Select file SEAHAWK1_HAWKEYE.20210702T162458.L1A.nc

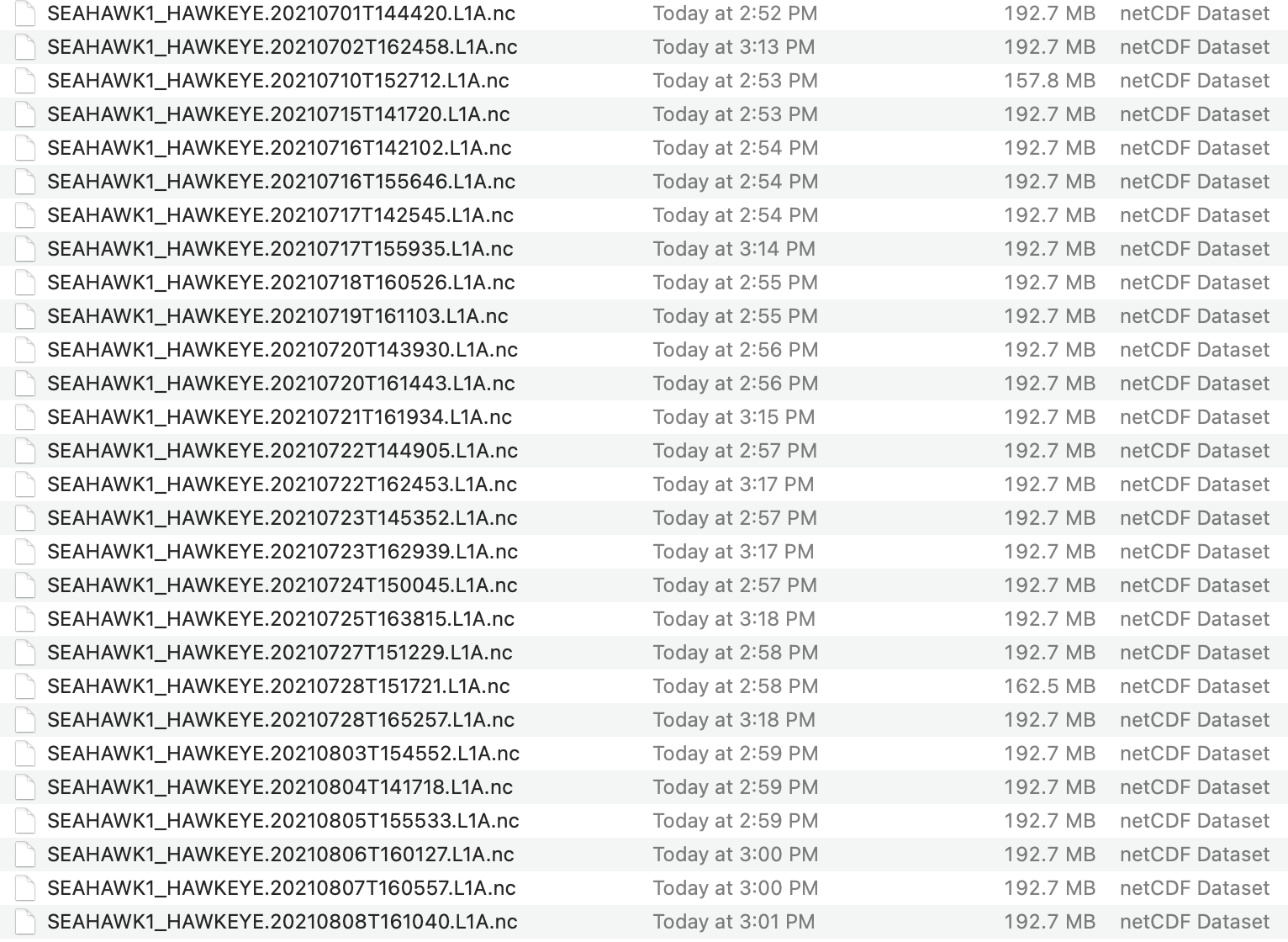(282, 47)
